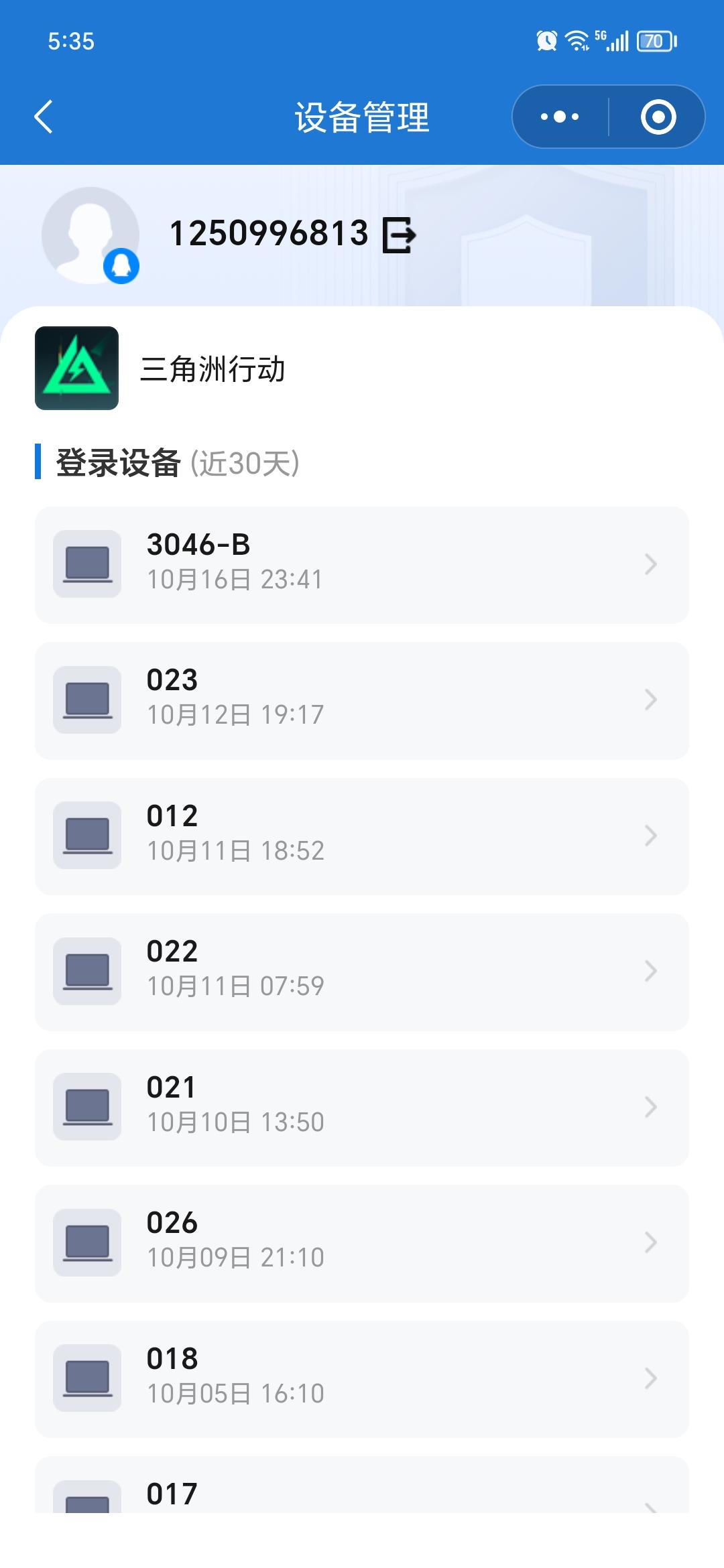Screen dimensions: 724x1568
Task: Open the mini program more options menu
Action: pos(560,117)
